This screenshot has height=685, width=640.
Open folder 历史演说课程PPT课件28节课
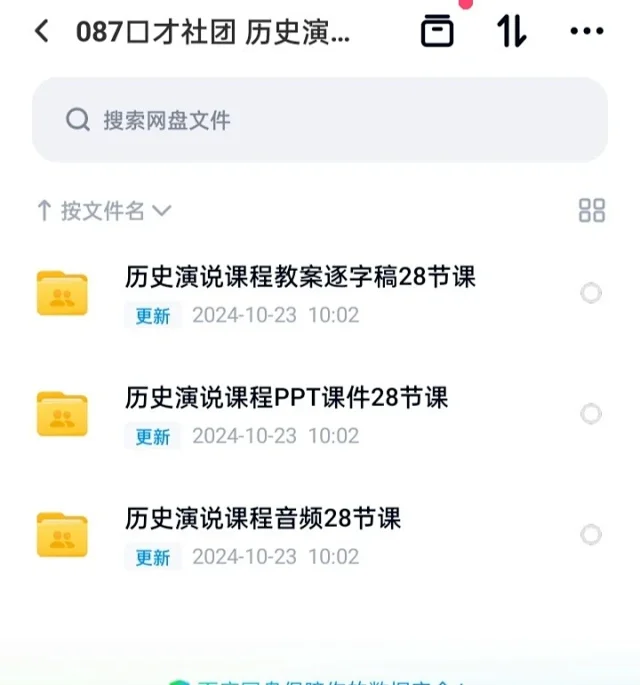tap(287, 398)
